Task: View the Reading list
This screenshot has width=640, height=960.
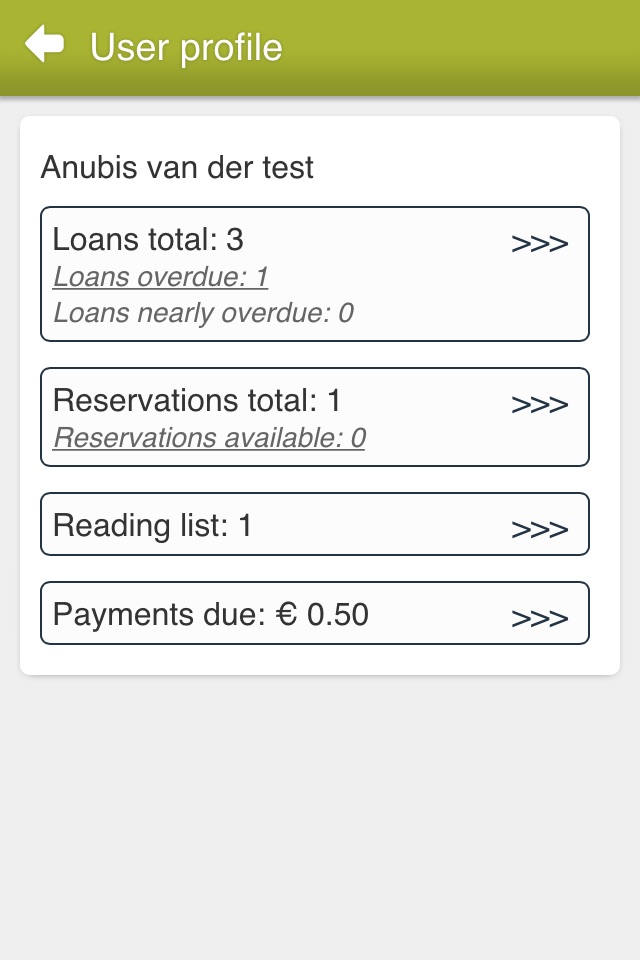Action: [314, 524]
